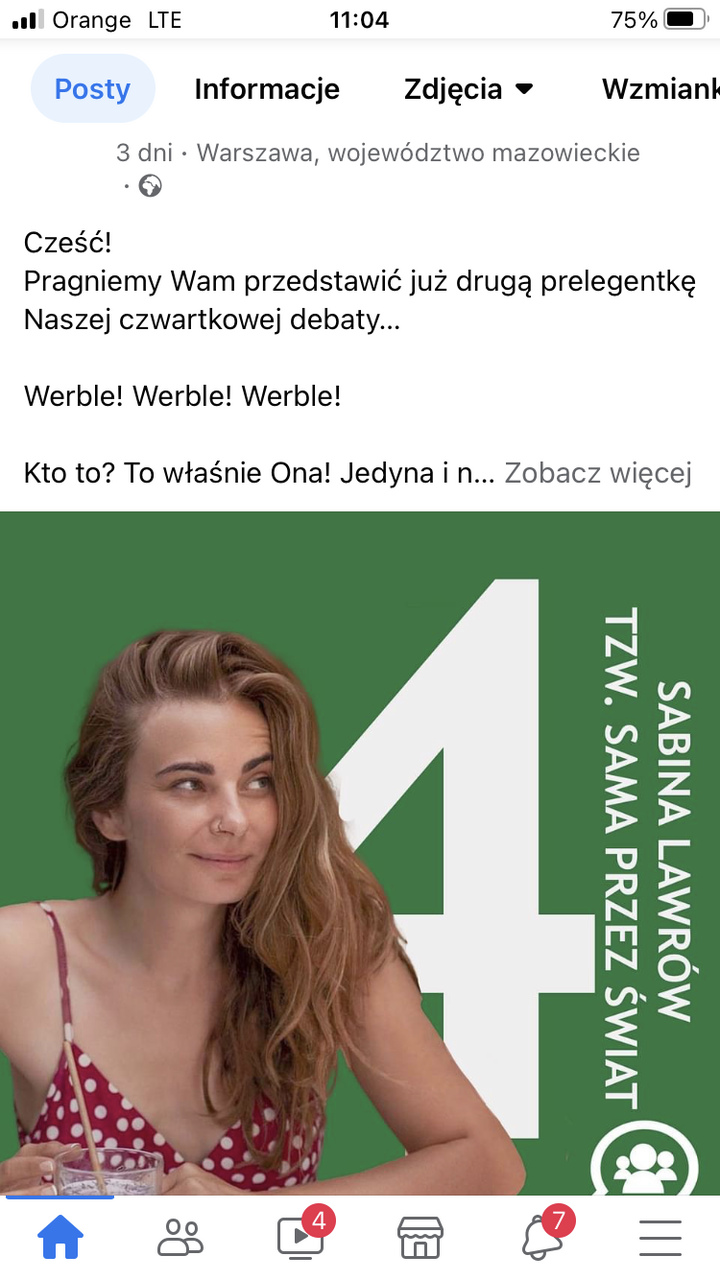Screen dimensions: 720x1280
Task: Expand the Zdjęcia dropdown tab
Action: click(x=468, y=89)
